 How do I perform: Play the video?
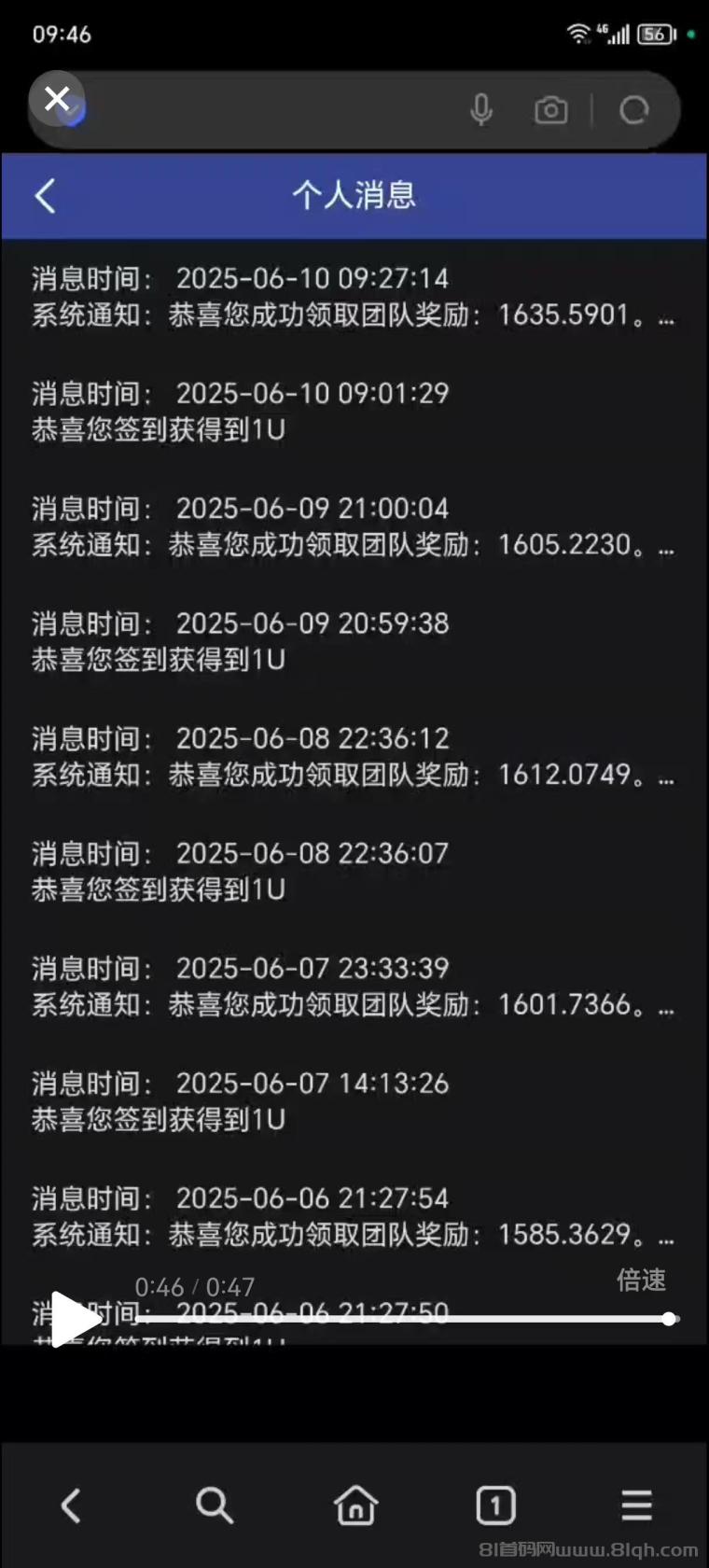point(73,1319)
